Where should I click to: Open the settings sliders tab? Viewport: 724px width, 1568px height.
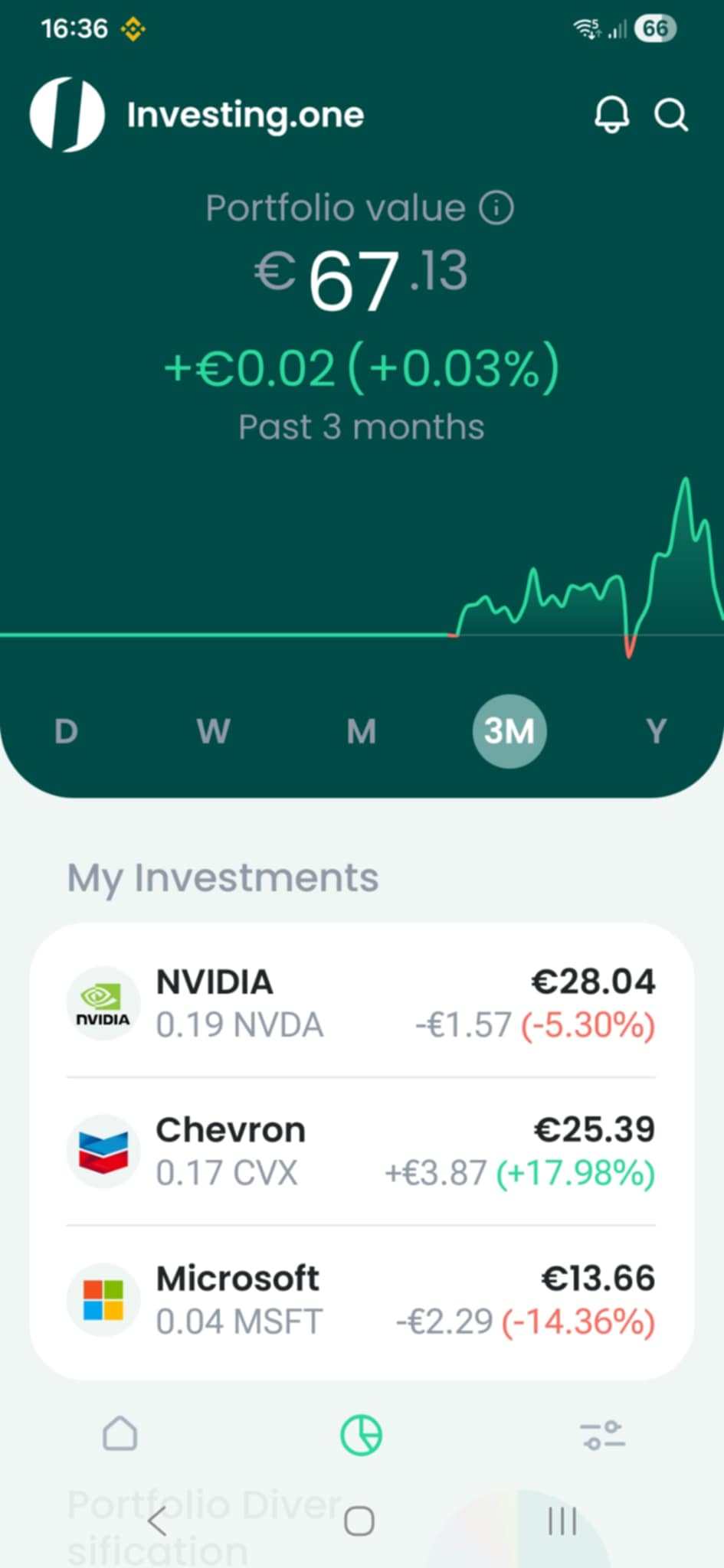click(x=603, y=1435)
